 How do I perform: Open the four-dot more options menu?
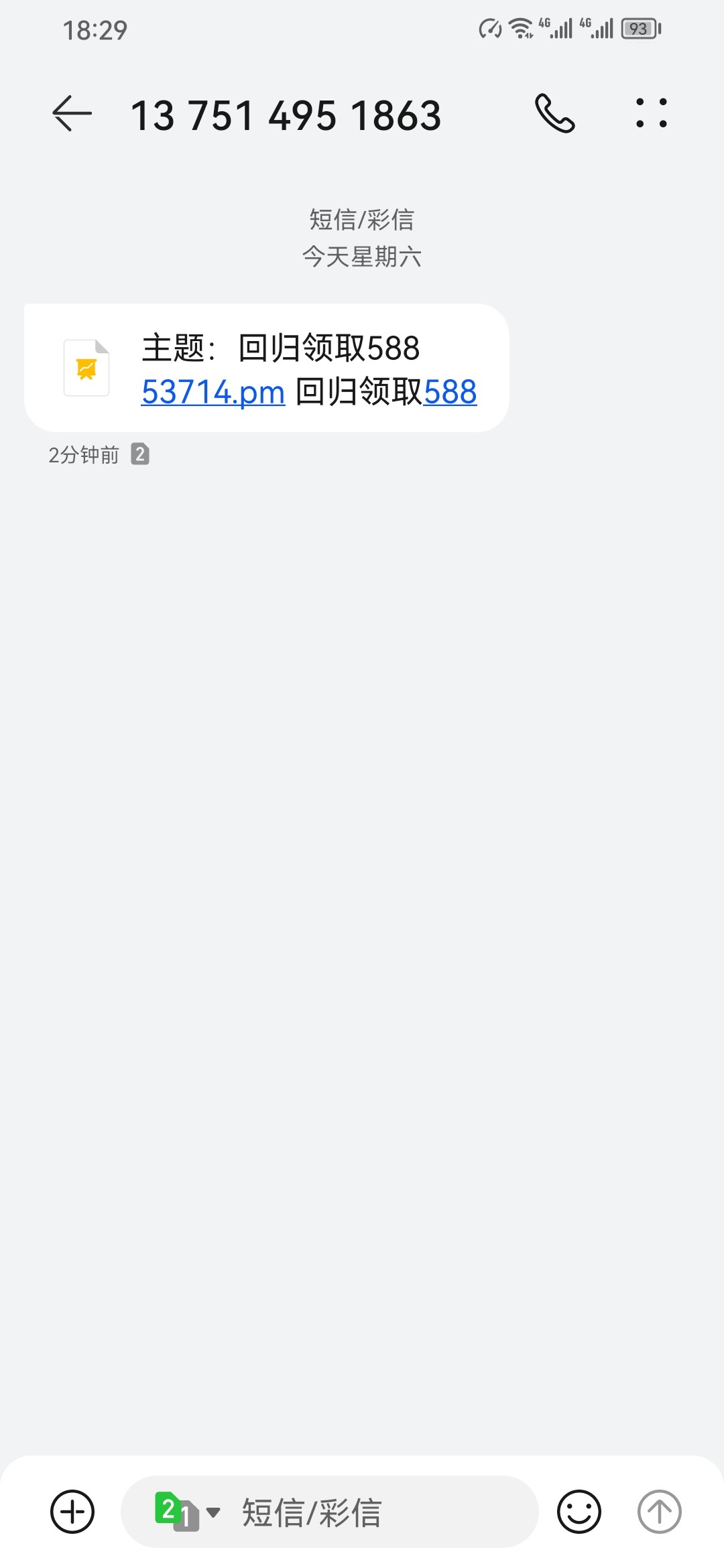pos(651,113)
